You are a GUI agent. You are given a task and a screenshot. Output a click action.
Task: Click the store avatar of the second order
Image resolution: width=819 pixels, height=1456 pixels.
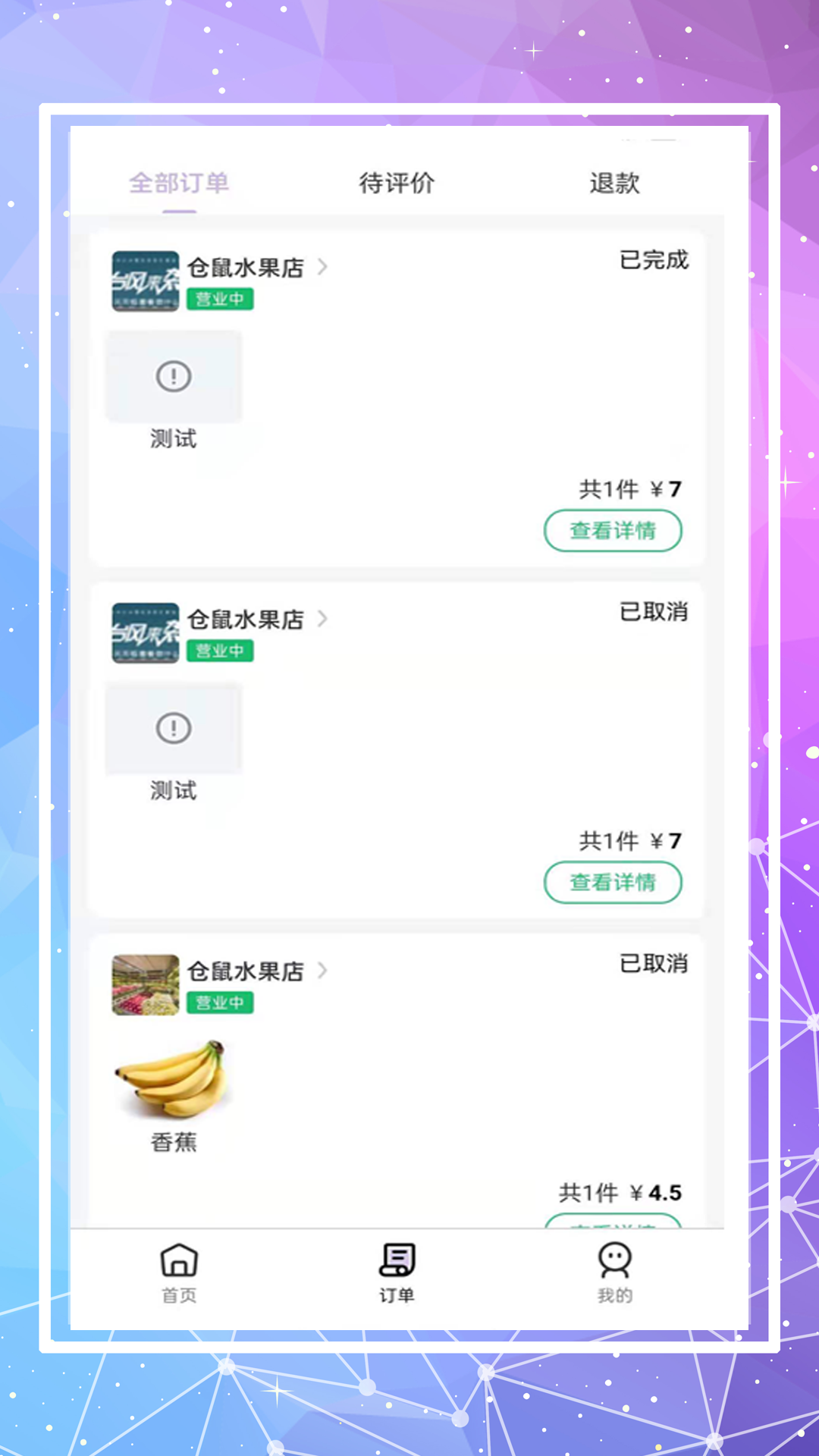144,632
